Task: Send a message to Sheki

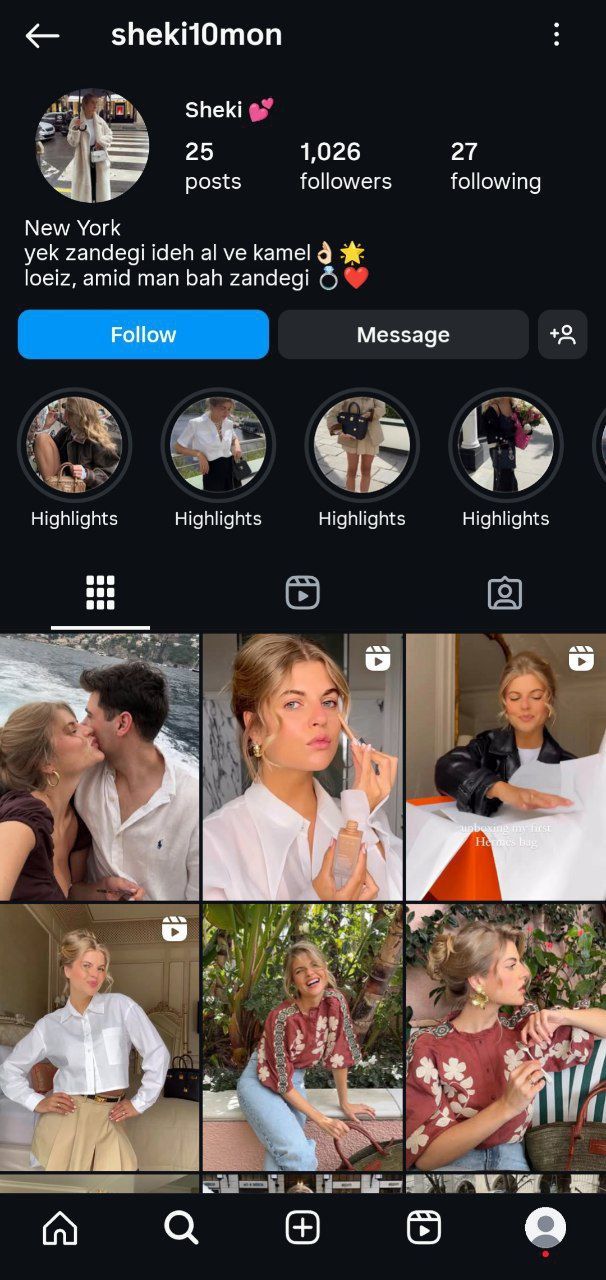Action: pos(403,334)
